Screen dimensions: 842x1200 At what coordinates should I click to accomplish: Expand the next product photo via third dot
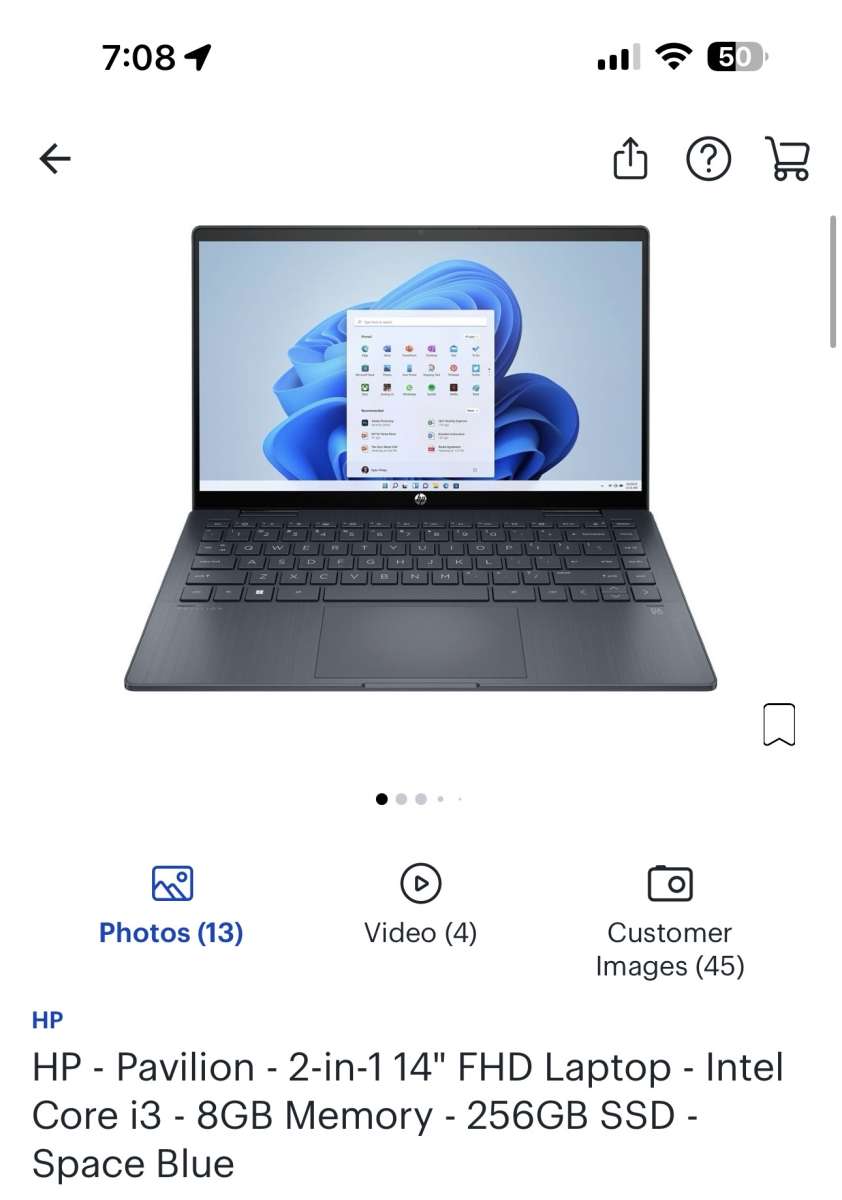421,799
